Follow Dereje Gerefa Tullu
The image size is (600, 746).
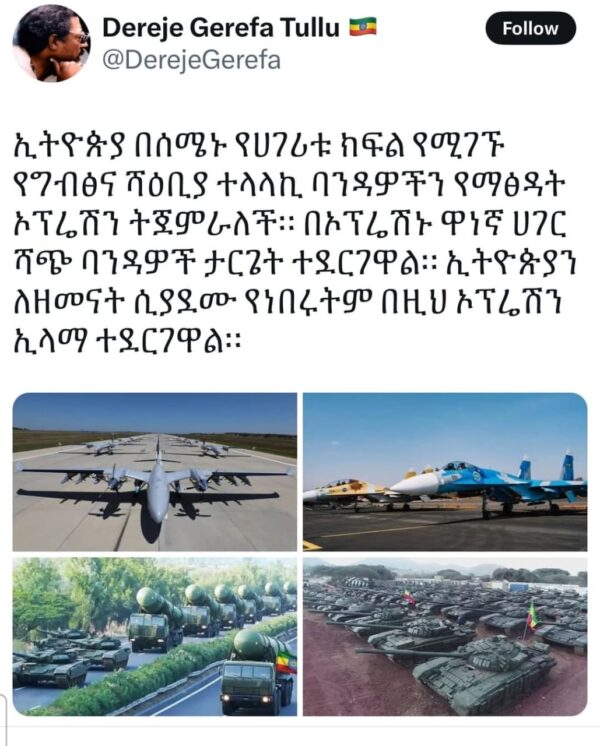pyautogui.click(x=530, y=29)
